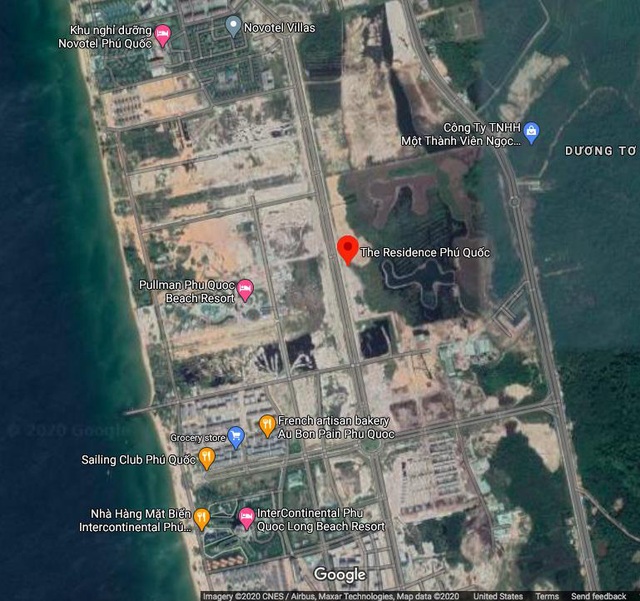This screenshot has height=601, width=640.
Task: Open Pullman Phu Quoc Beach Resort marker
Action: [x=245, y=291]
